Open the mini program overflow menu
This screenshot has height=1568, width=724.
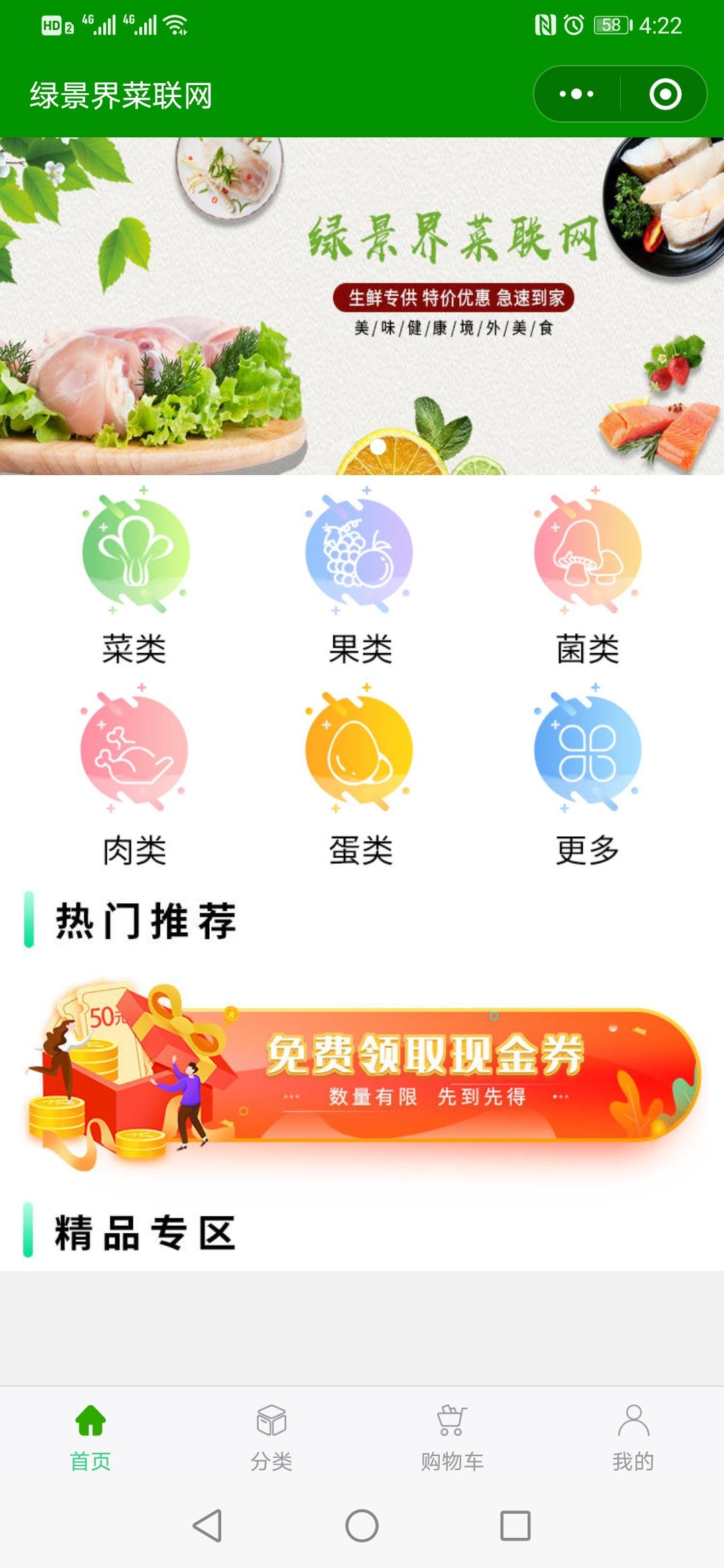click(x=577, y=94)
